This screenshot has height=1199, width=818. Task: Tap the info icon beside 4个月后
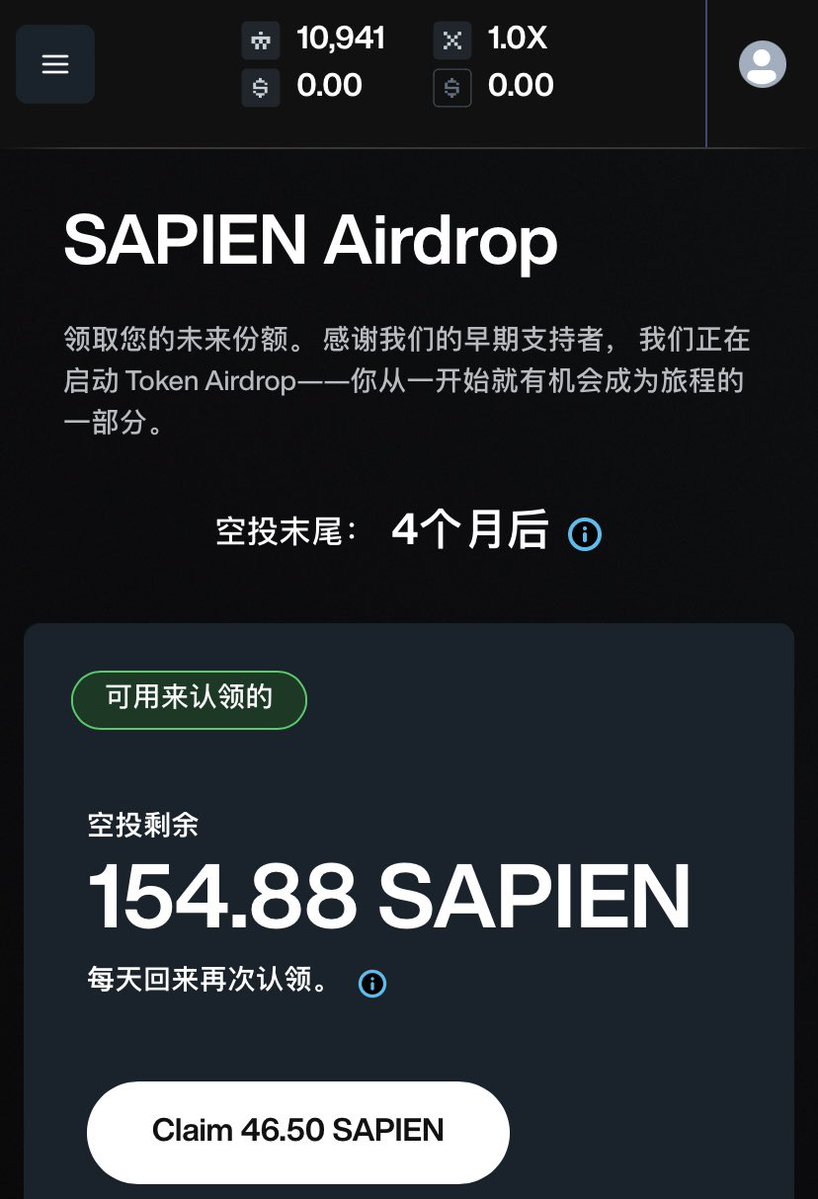[585, 534]
